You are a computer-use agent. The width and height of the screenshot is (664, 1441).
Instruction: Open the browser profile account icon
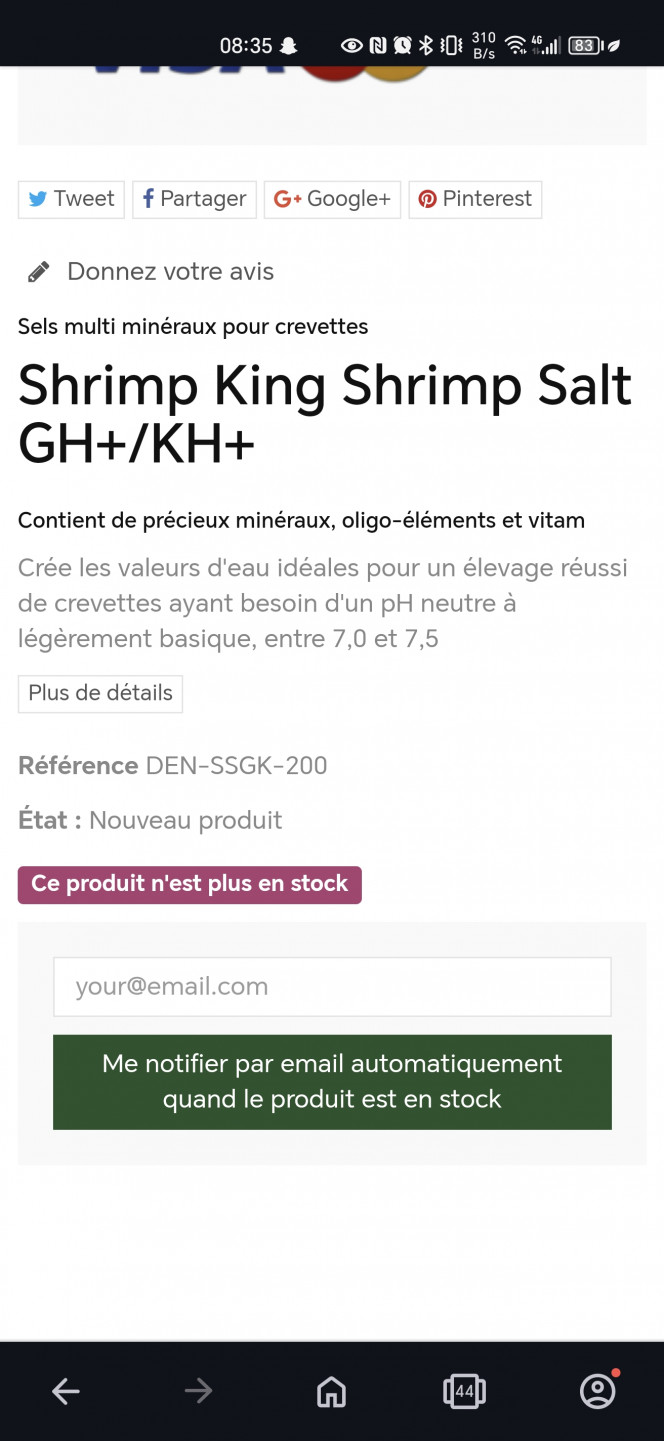[x=598, y=1391]
